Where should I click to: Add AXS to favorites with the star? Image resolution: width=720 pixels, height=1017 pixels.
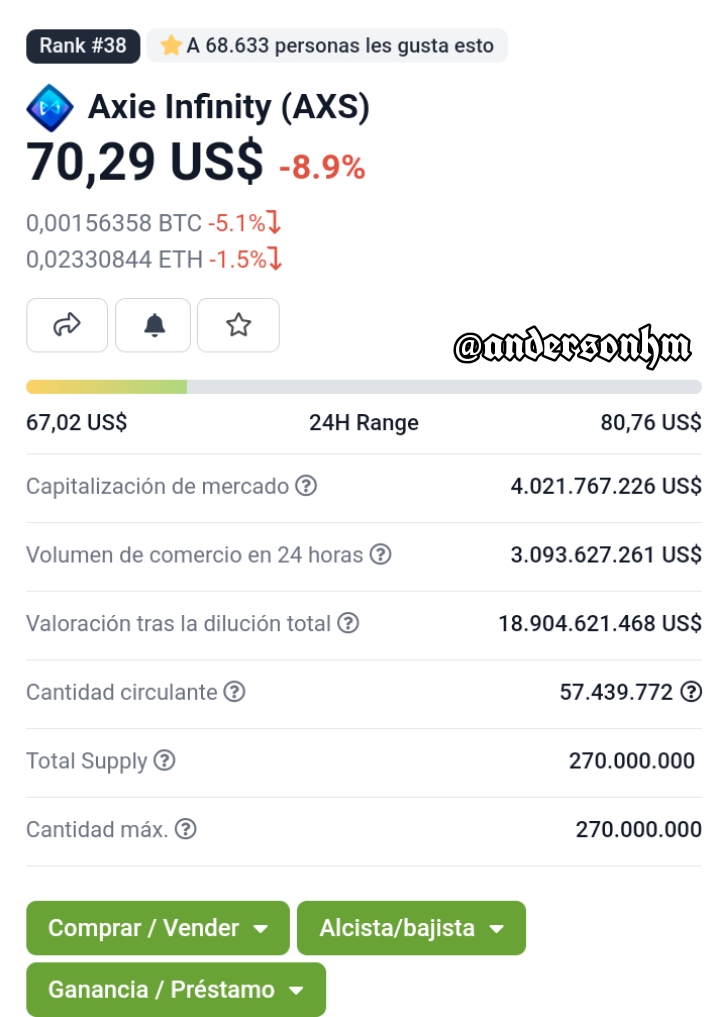pyautogui.click(x=238, y=325)
